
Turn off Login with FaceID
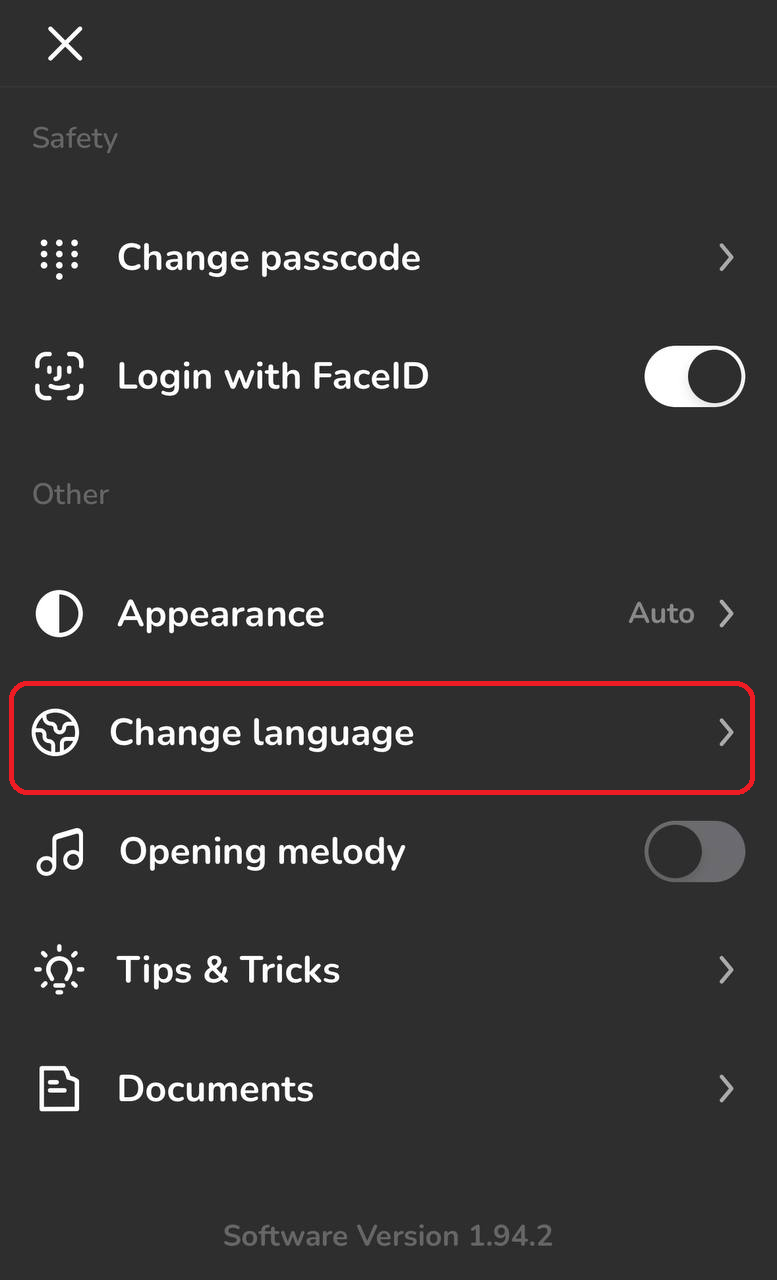coord(694,377)
